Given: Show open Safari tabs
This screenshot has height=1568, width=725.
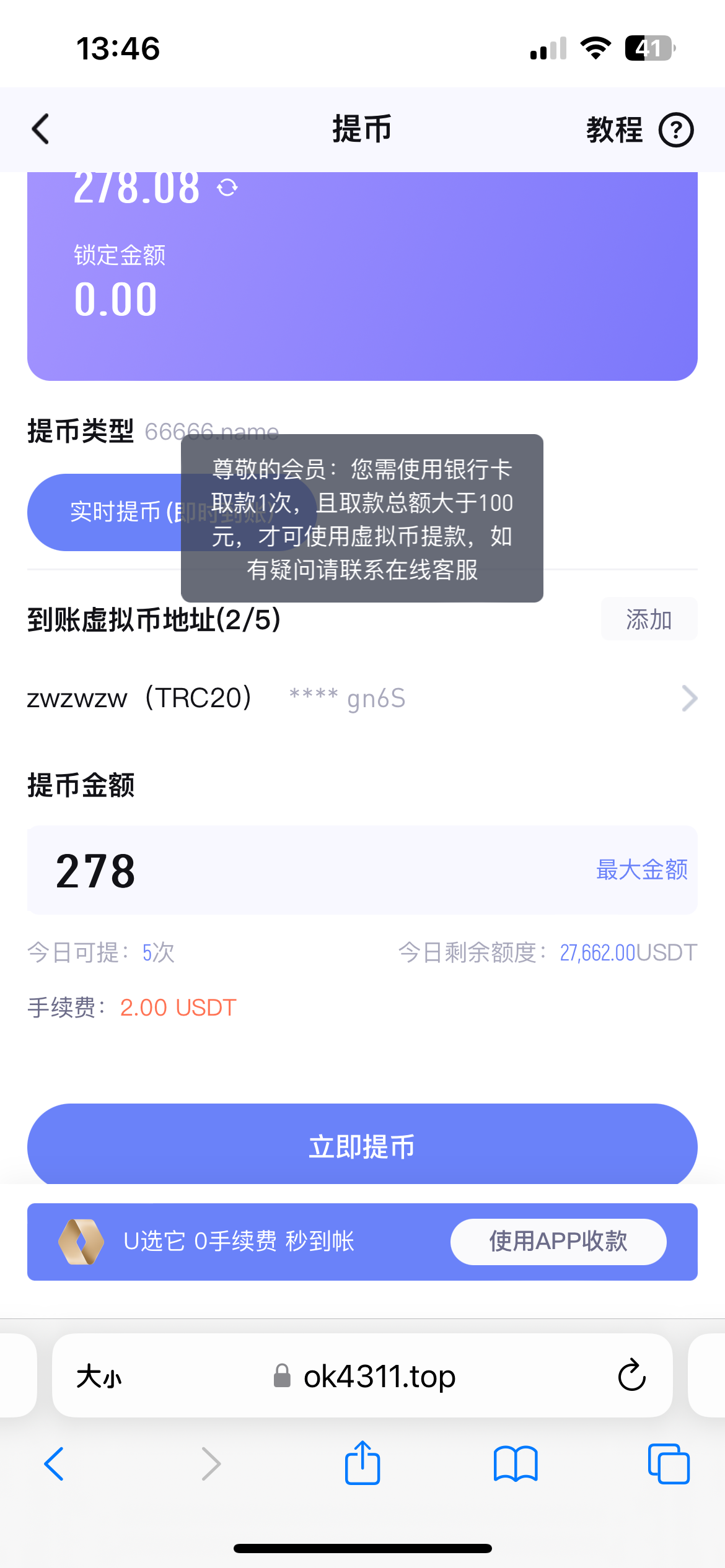Looking at the screenshot, I should (668, 1464).
